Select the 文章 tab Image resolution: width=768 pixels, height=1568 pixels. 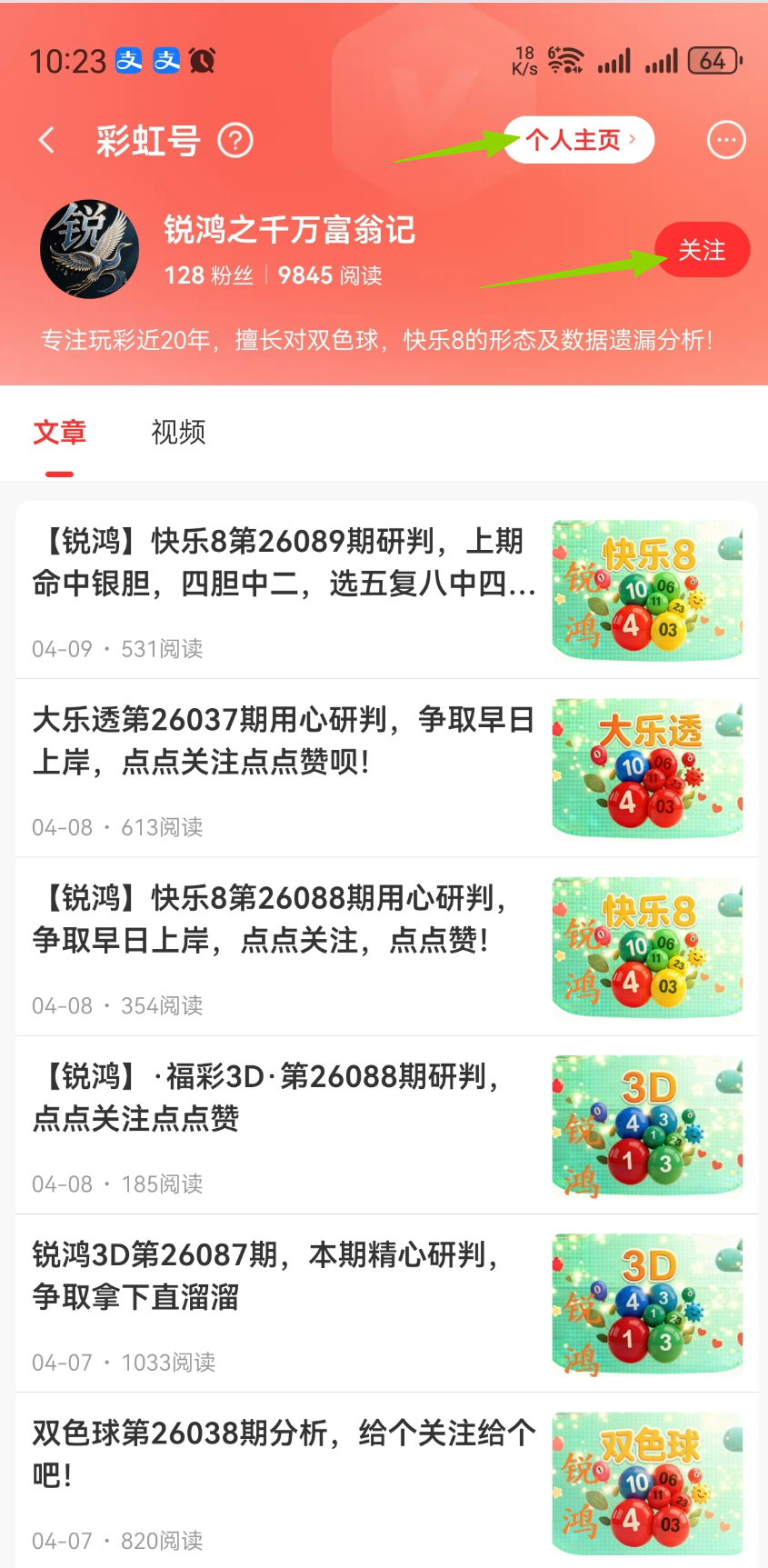pyautogui.click(x=60, y=433)
